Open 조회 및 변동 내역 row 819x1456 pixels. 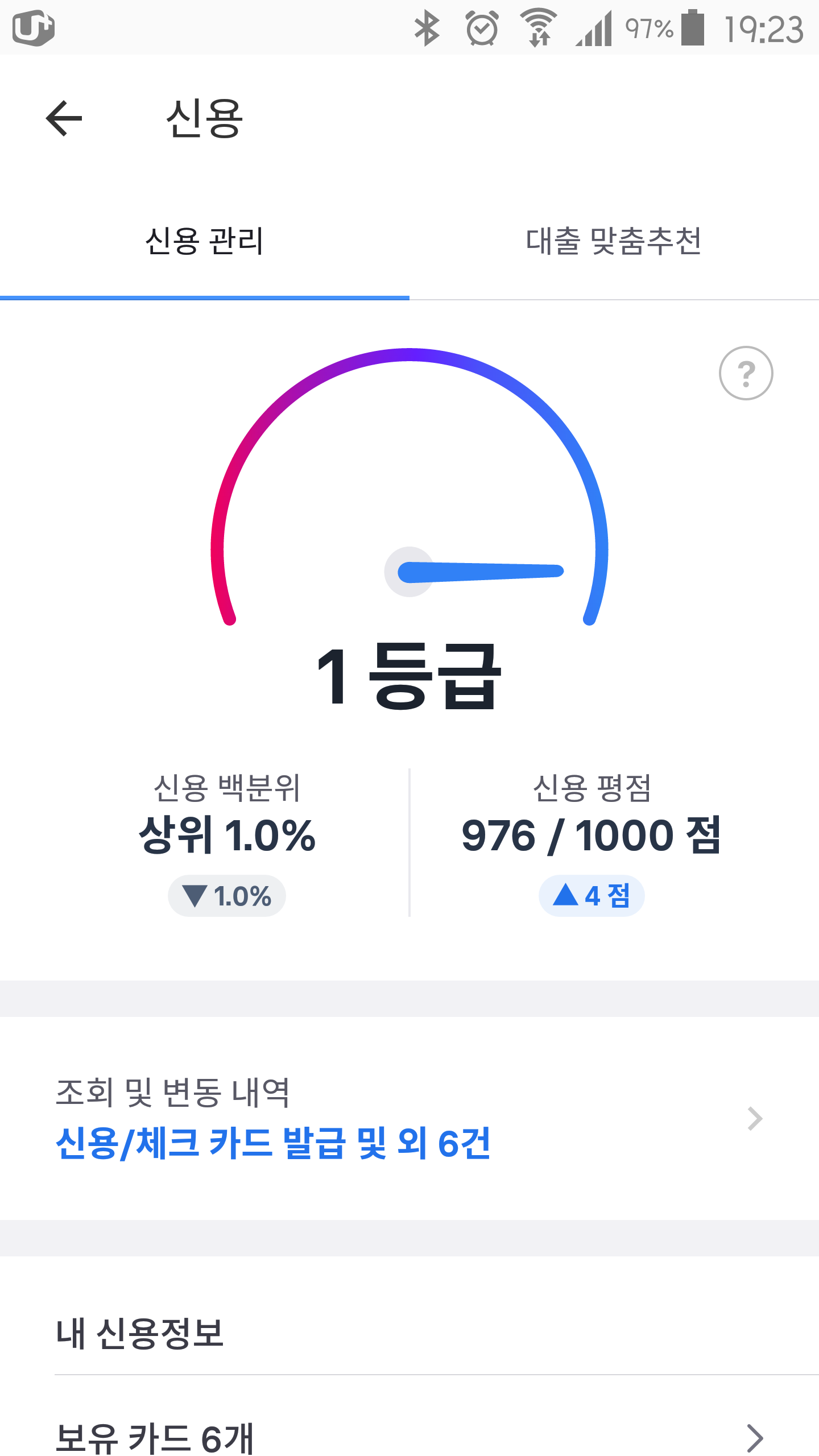point(409,1118)
